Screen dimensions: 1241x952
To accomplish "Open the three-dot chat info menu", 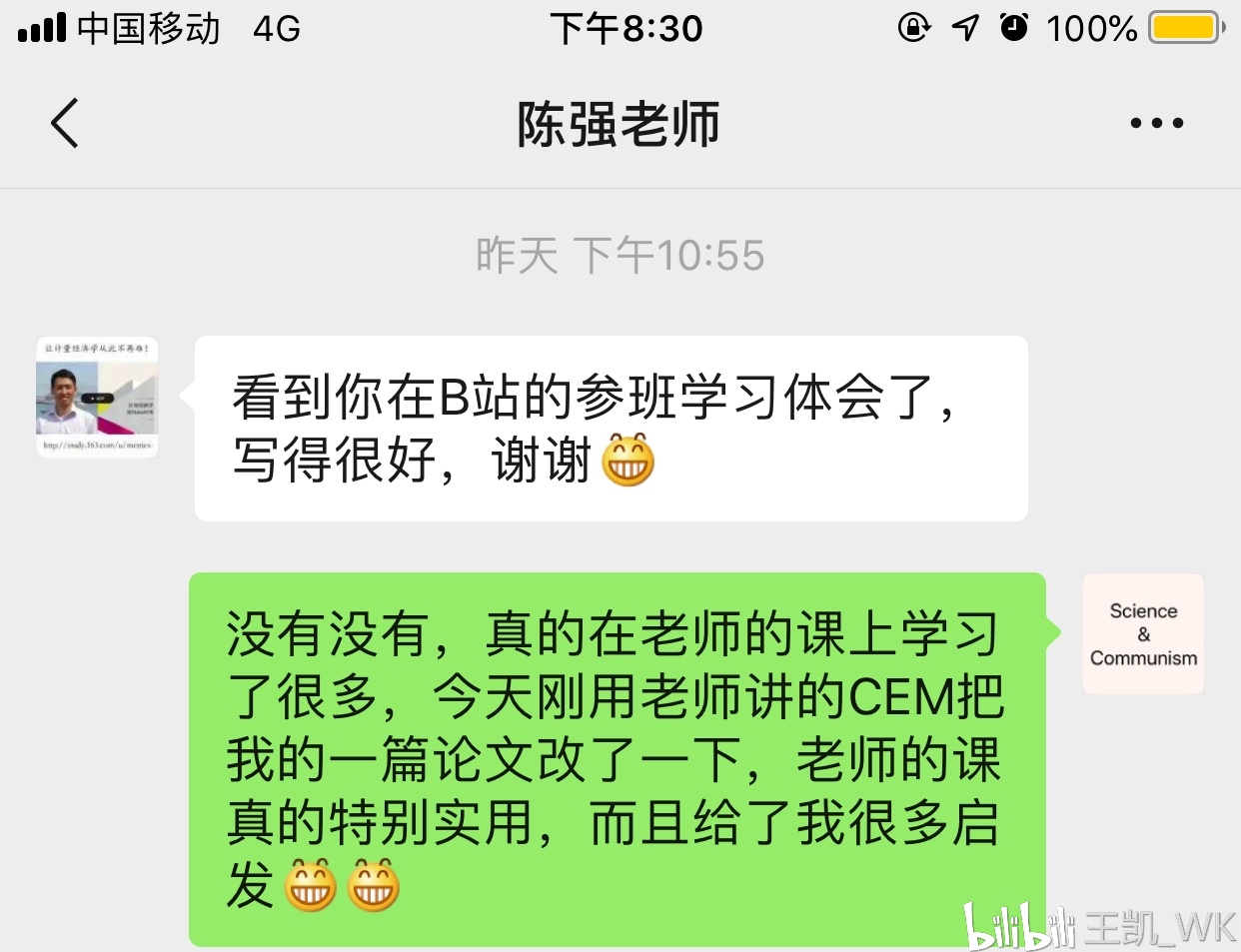I will (1156, 124).
